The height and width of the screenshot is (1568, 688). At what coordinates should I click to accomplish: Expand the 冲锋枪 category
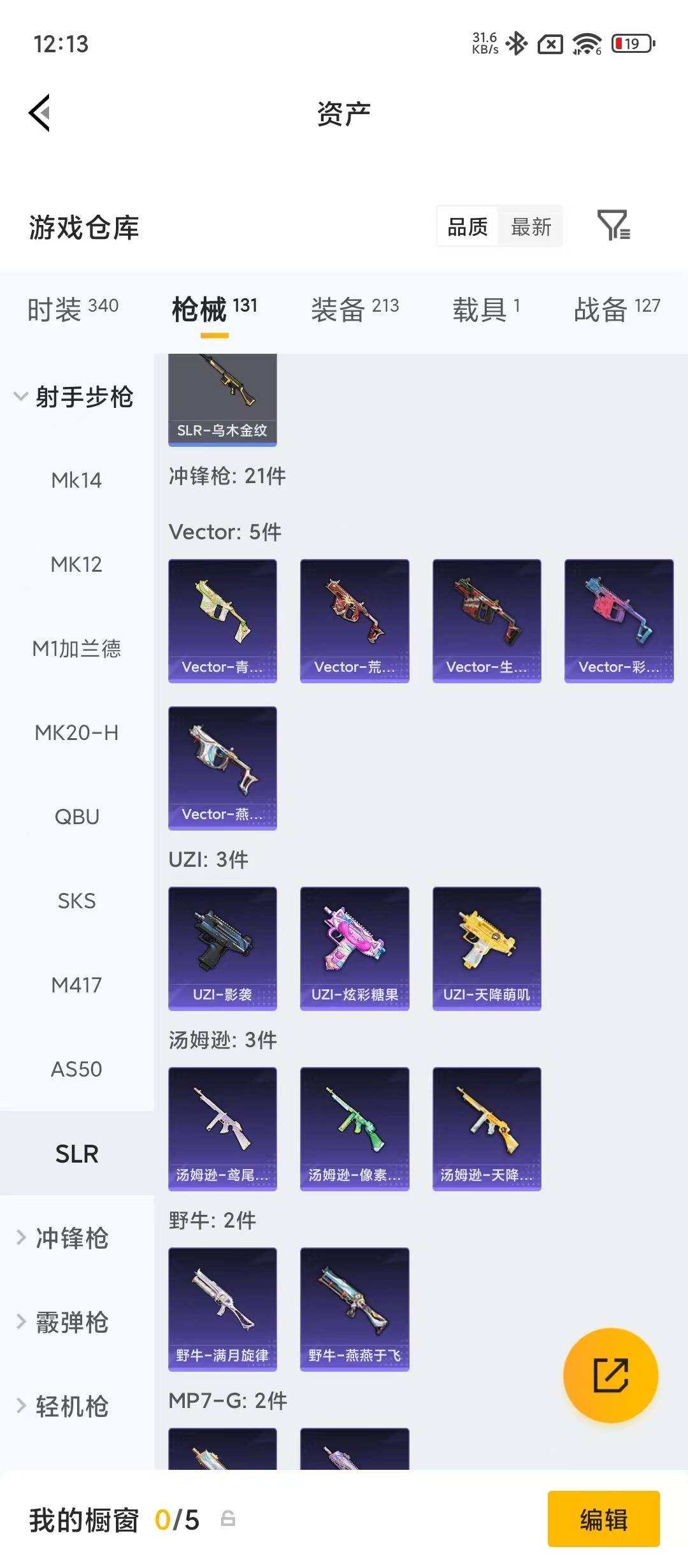click(x=62, y=1238)
